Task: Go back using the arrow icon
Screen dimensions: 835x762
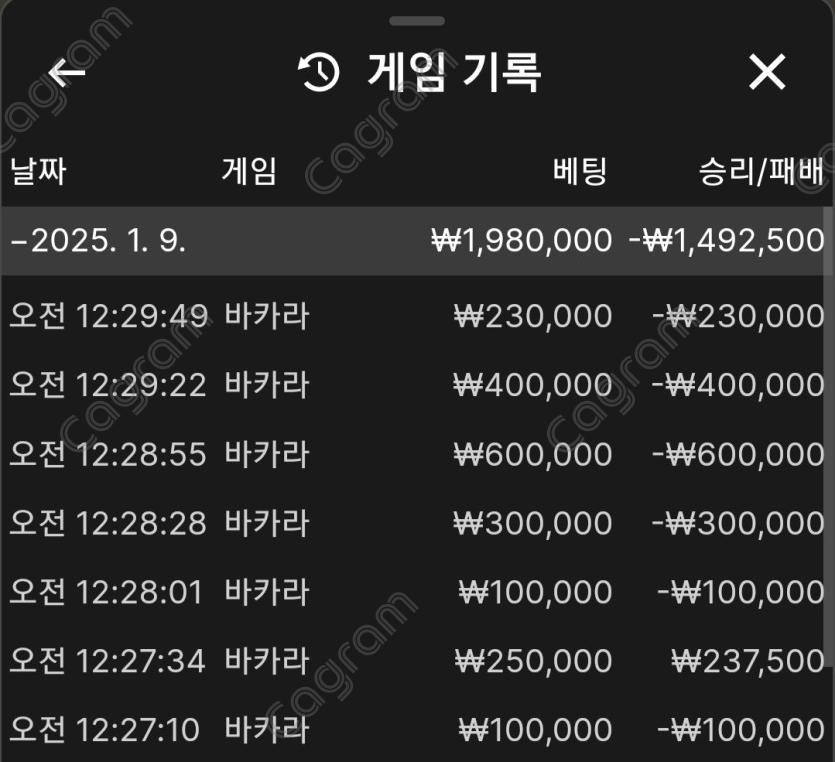Action: pos(67,72)
